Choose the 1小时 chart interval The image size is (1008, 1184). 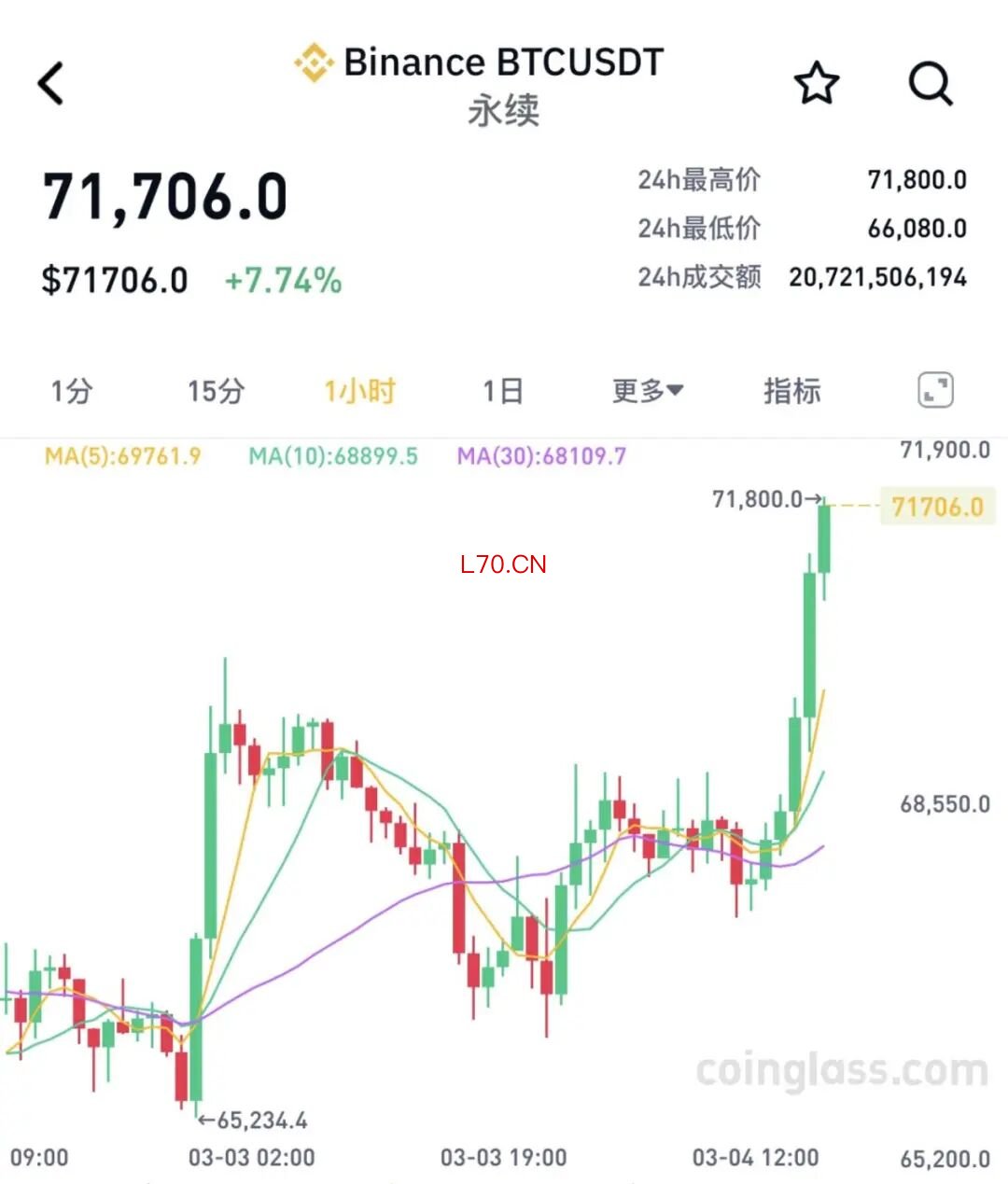pyautogui.click(x=359, y=391)
